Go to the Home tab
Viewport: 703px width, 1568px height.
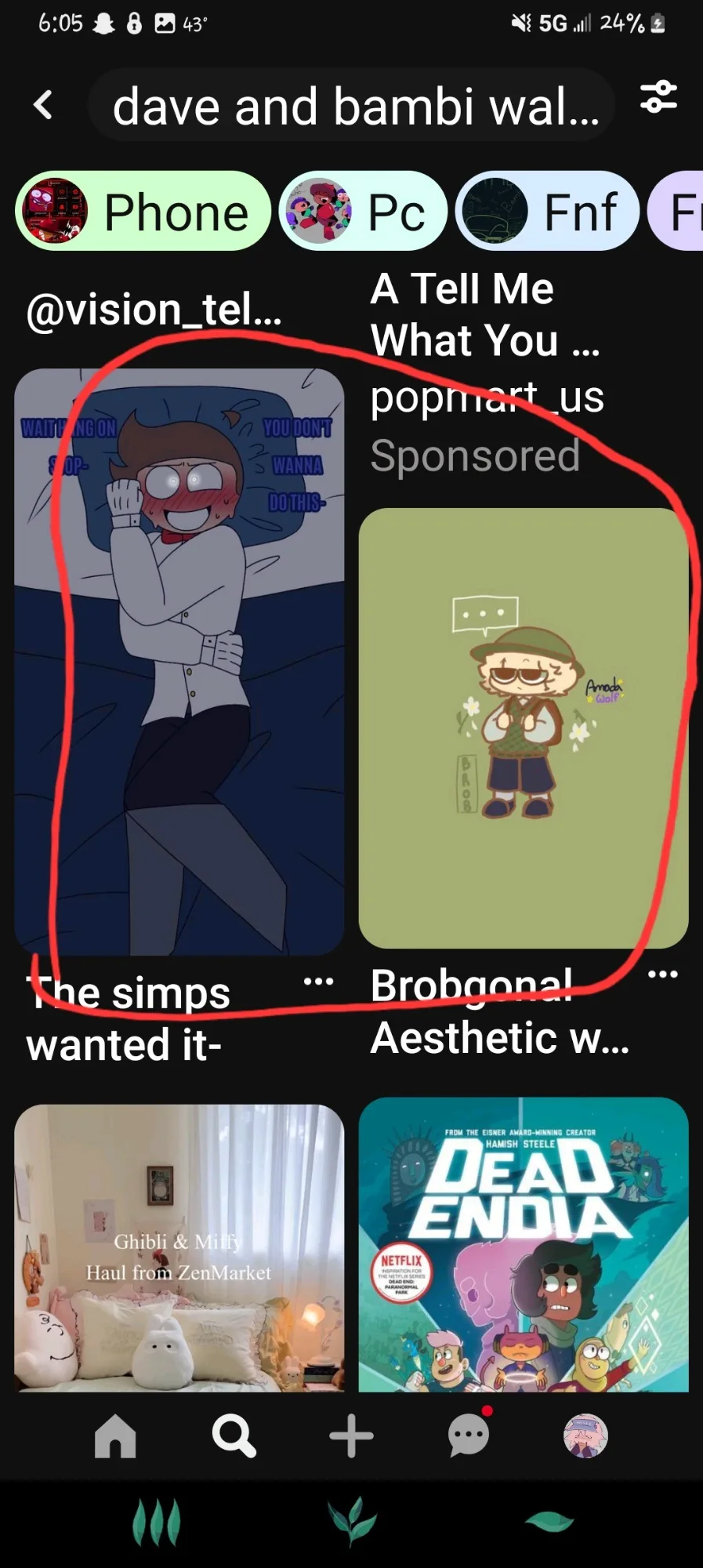tap(115, 1436)
